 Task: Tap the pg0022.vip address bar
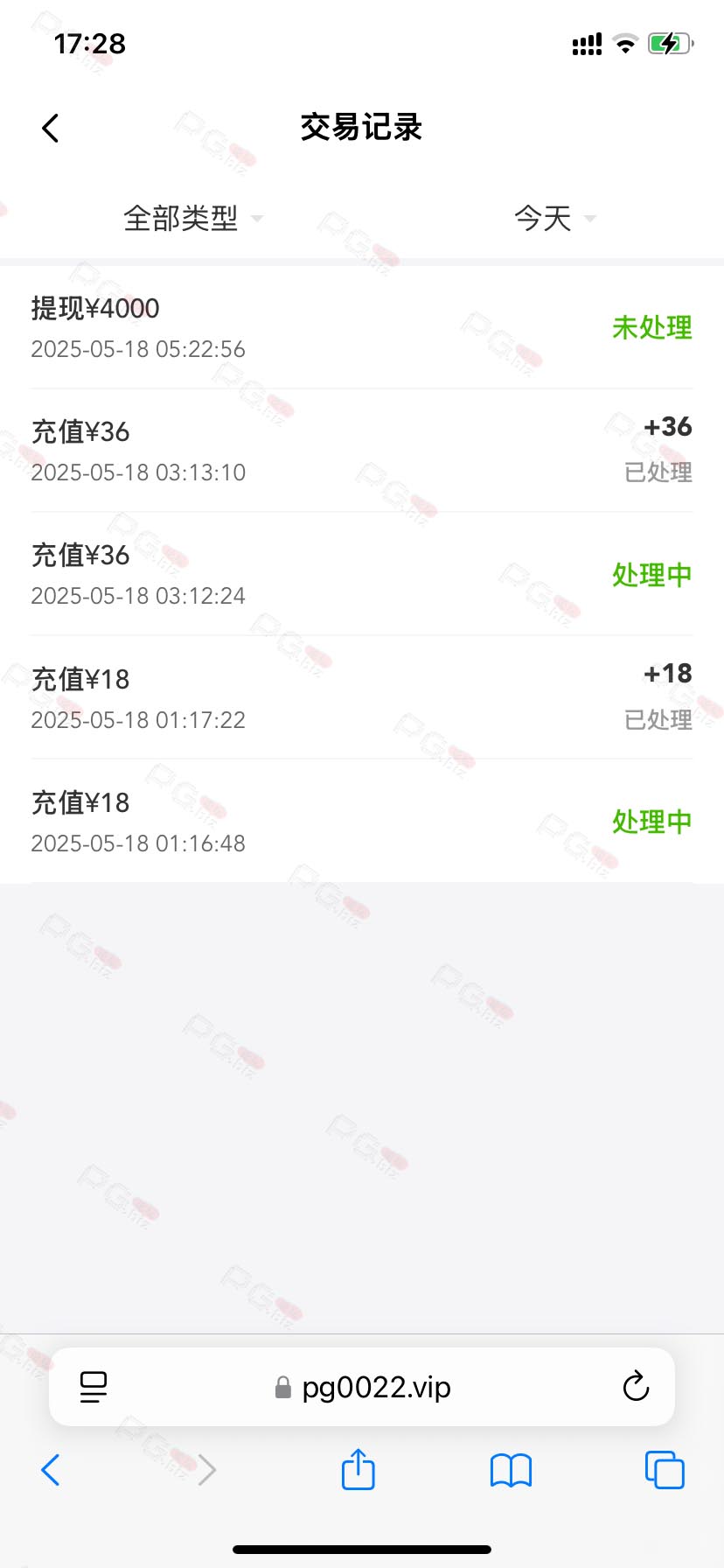point(362,1387)
